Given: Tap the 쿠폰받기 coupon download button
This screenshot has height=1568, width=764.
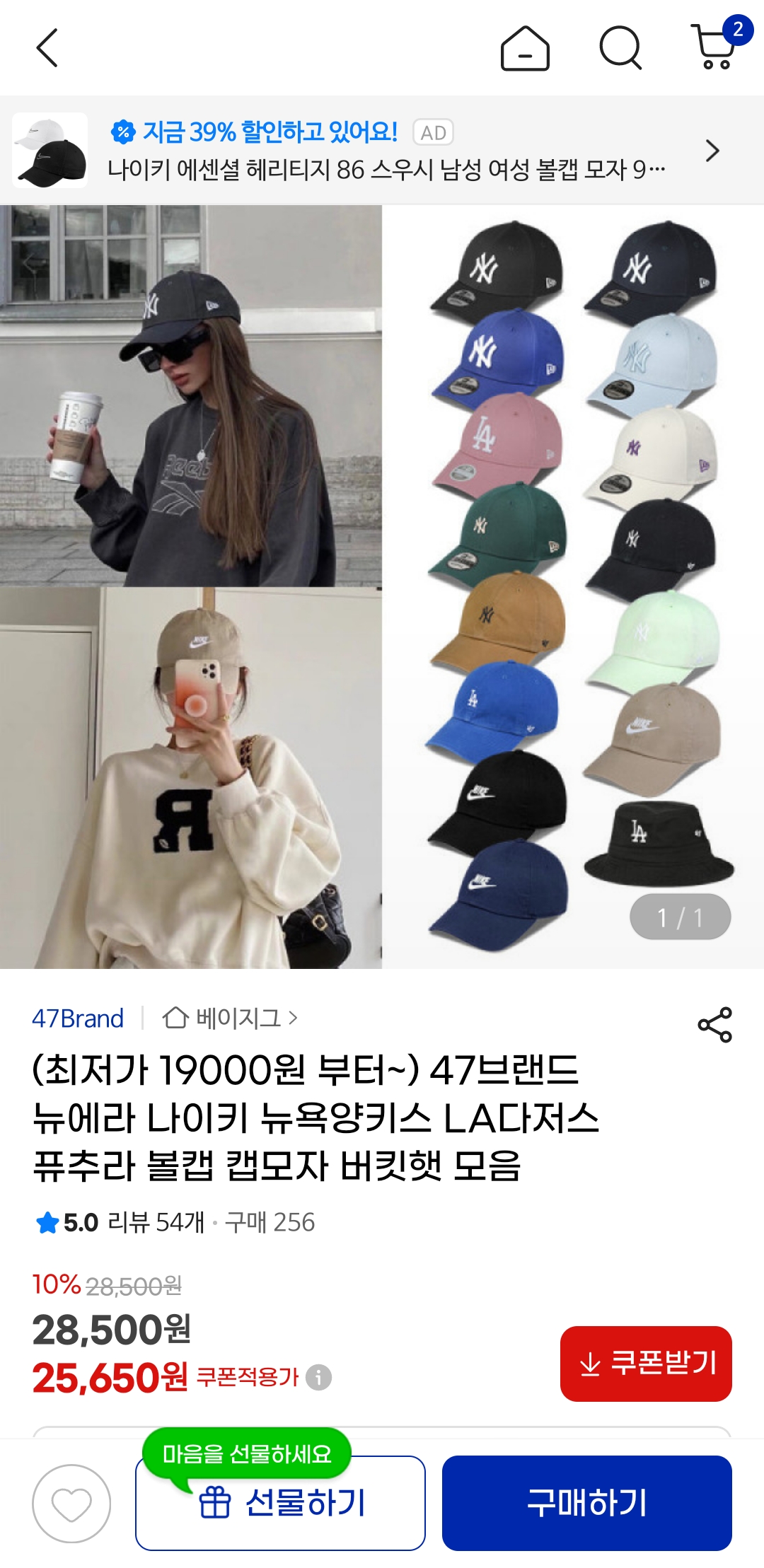Looking at the screenshot, I should coord(646,1363).
